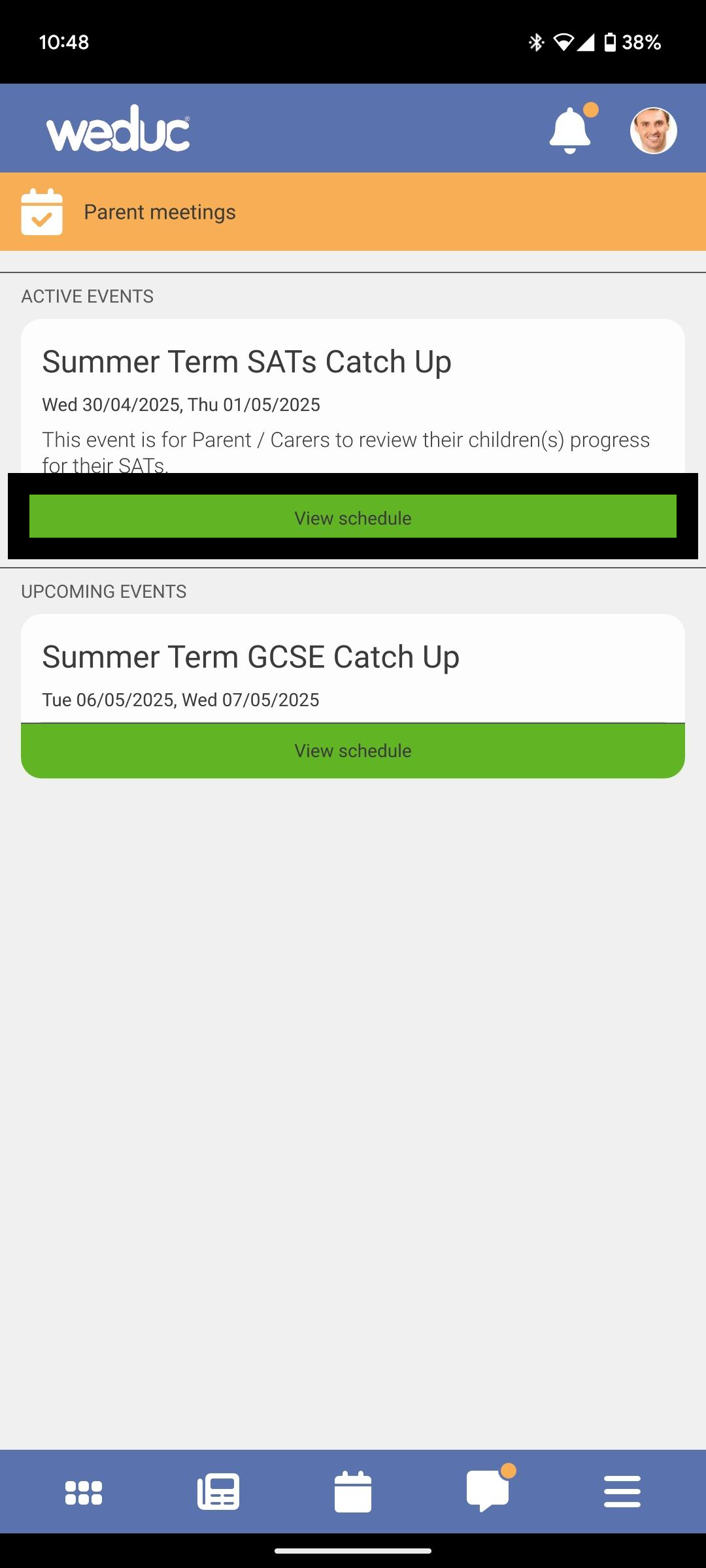706x1568 pixels.
Task: View schedule for Summer Term SATs Catch Up
Action: click(x=353, y=517)
